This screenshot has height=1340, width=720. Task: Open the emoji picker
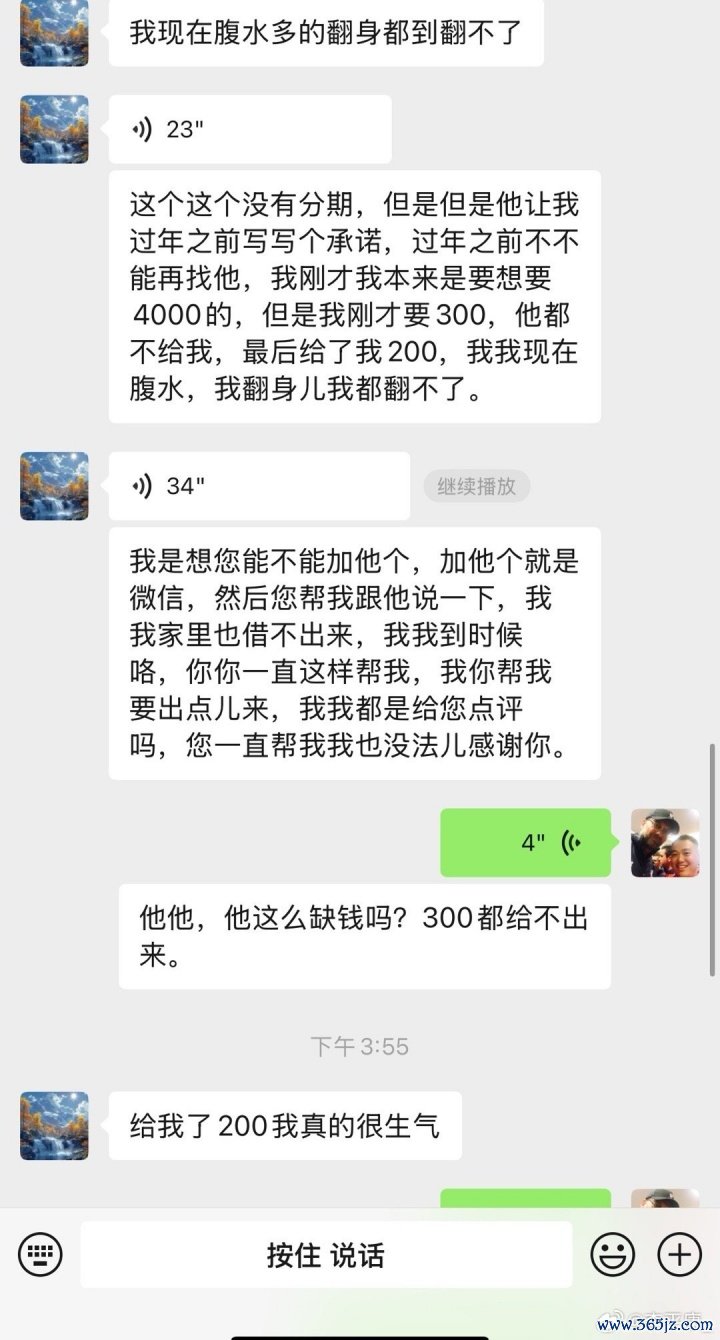coord(612,1254)
